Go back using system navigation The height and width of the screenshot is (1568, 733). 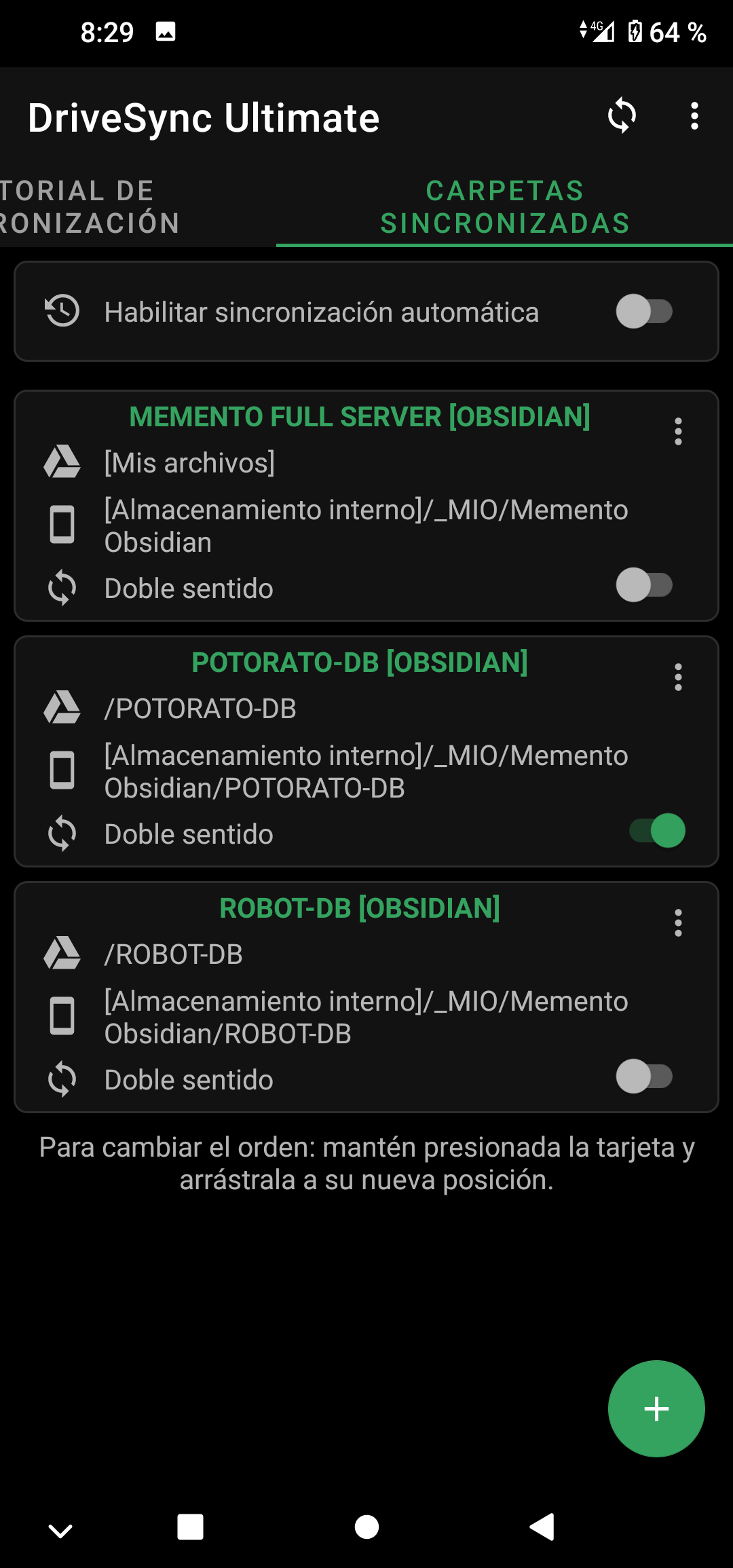(542, 1527)
